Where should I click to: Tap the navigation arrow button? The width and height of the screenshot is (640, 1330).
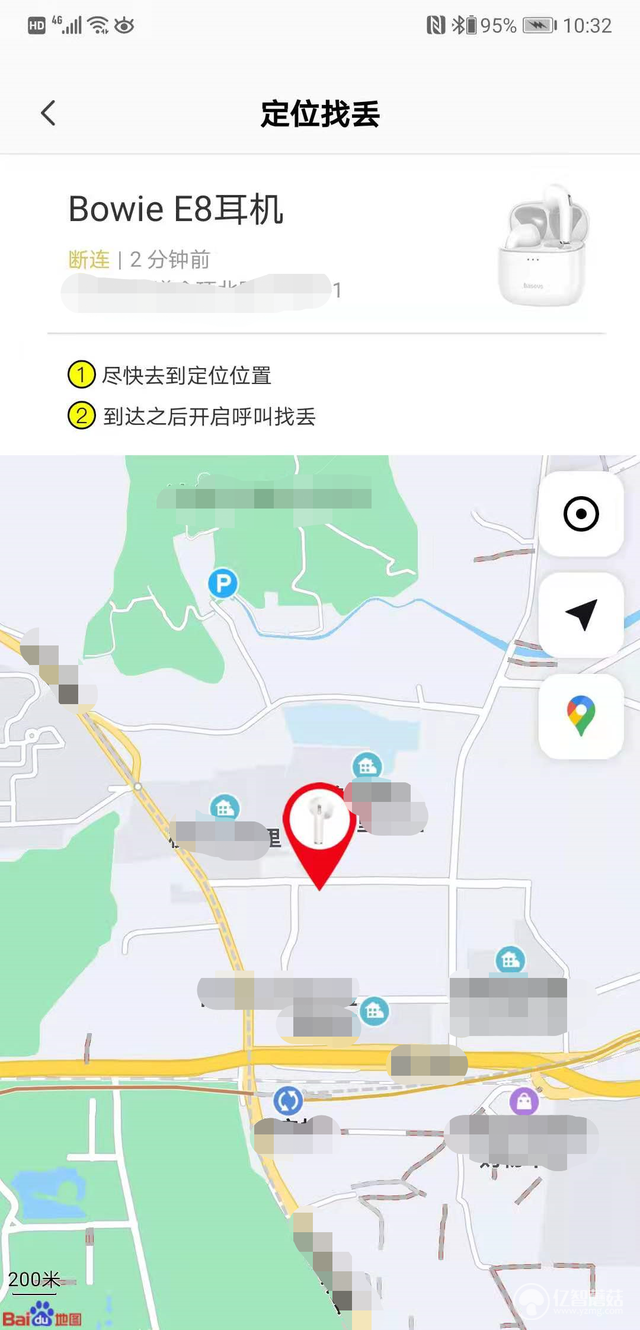click(x=581, y=615)
